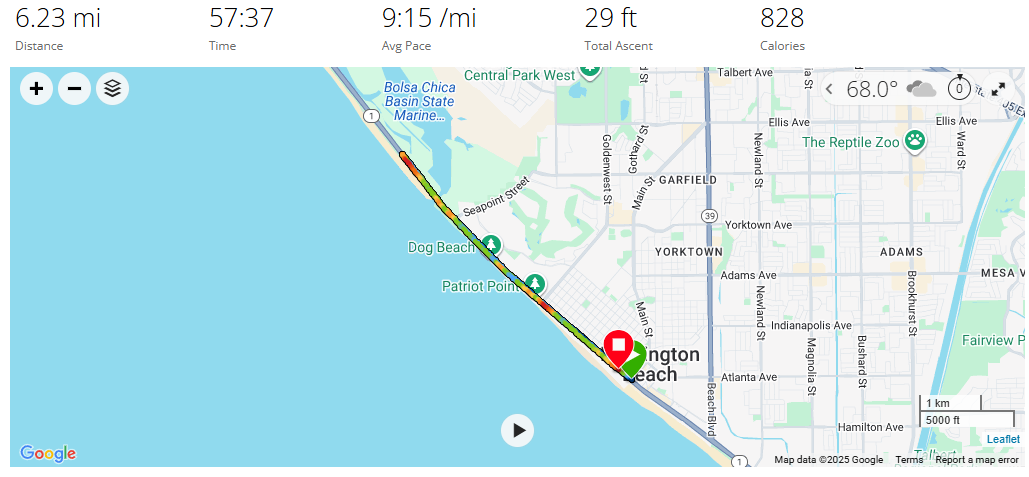Expand the weather panel chevron
This screenshot has height=477, width=1029.
[x=829, y=89]
